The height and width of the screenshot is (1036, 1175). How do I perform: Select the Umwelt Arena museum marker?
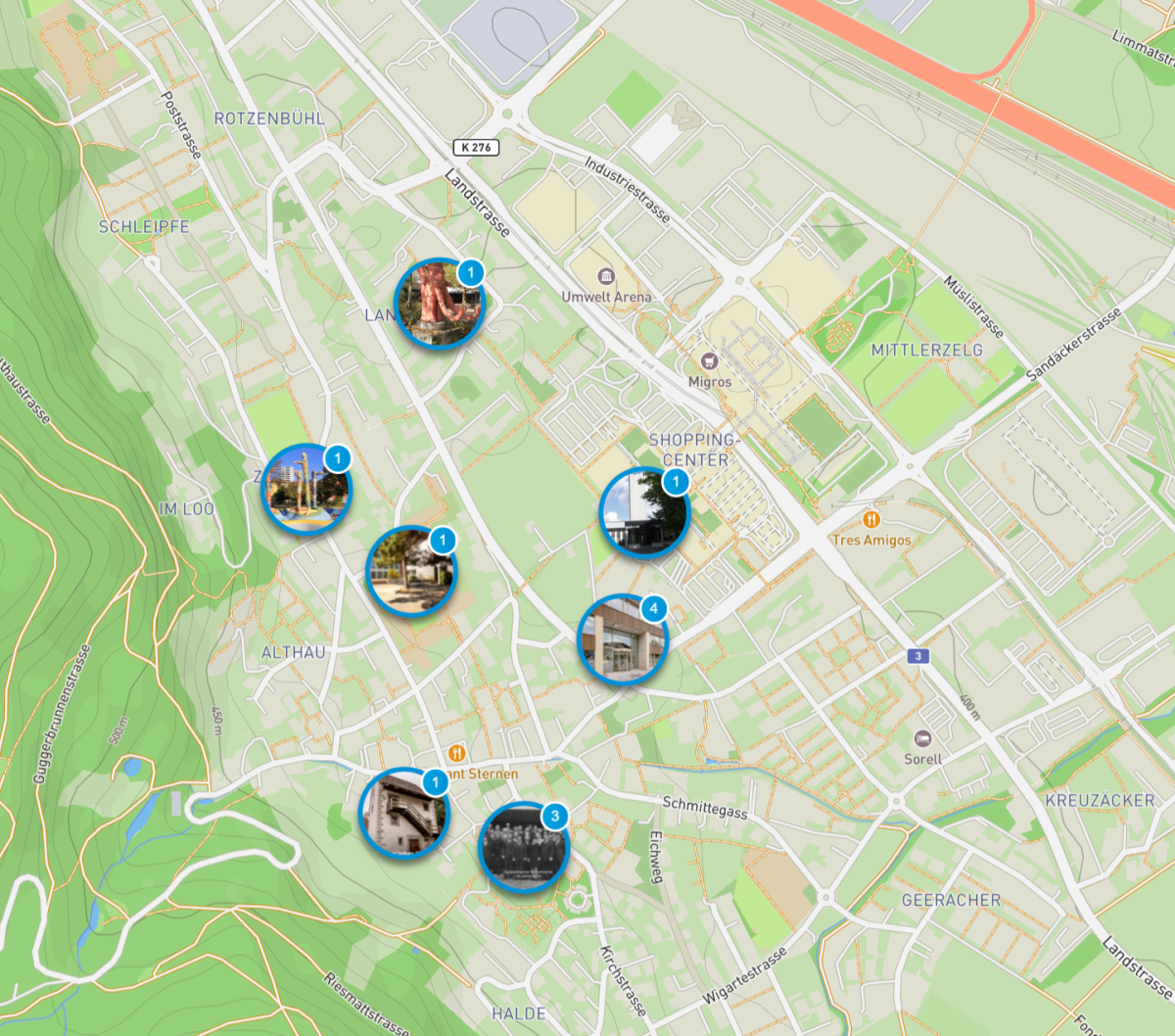point(606,276)
